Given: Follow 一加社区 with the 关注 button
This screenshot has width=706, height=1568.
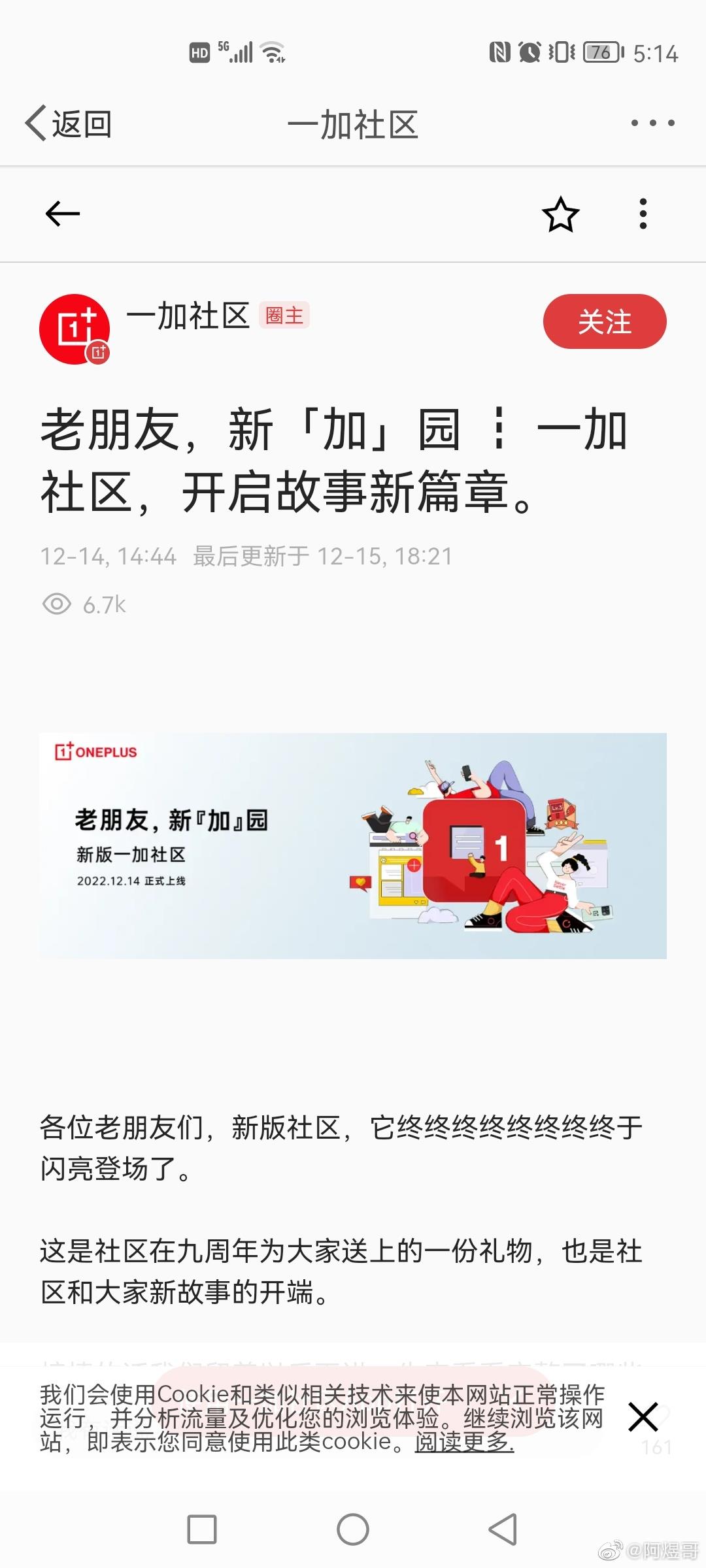Looking at the screenshot, I should click(x=604, y=321).
